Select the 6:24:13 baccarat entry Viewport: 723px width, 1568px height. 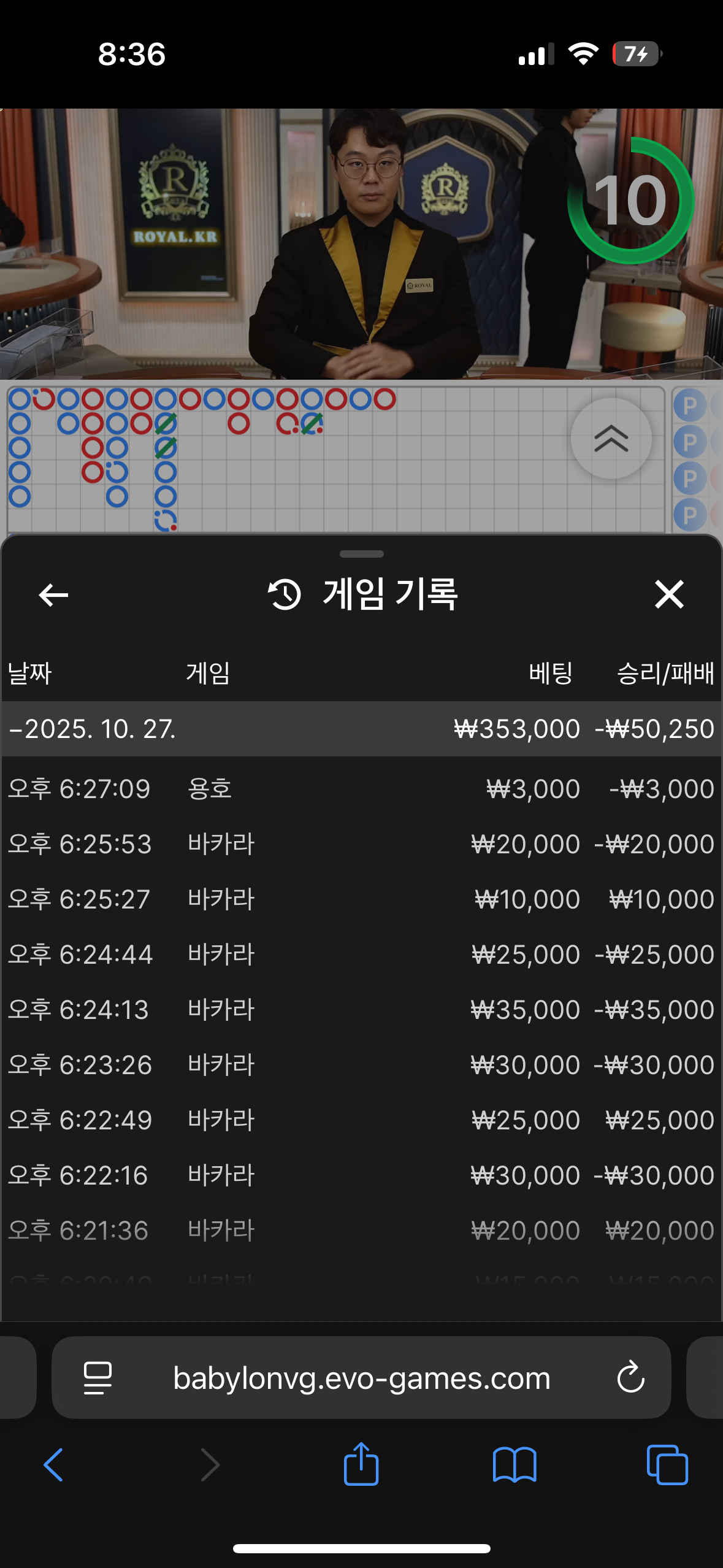(x=361, y=1010)
